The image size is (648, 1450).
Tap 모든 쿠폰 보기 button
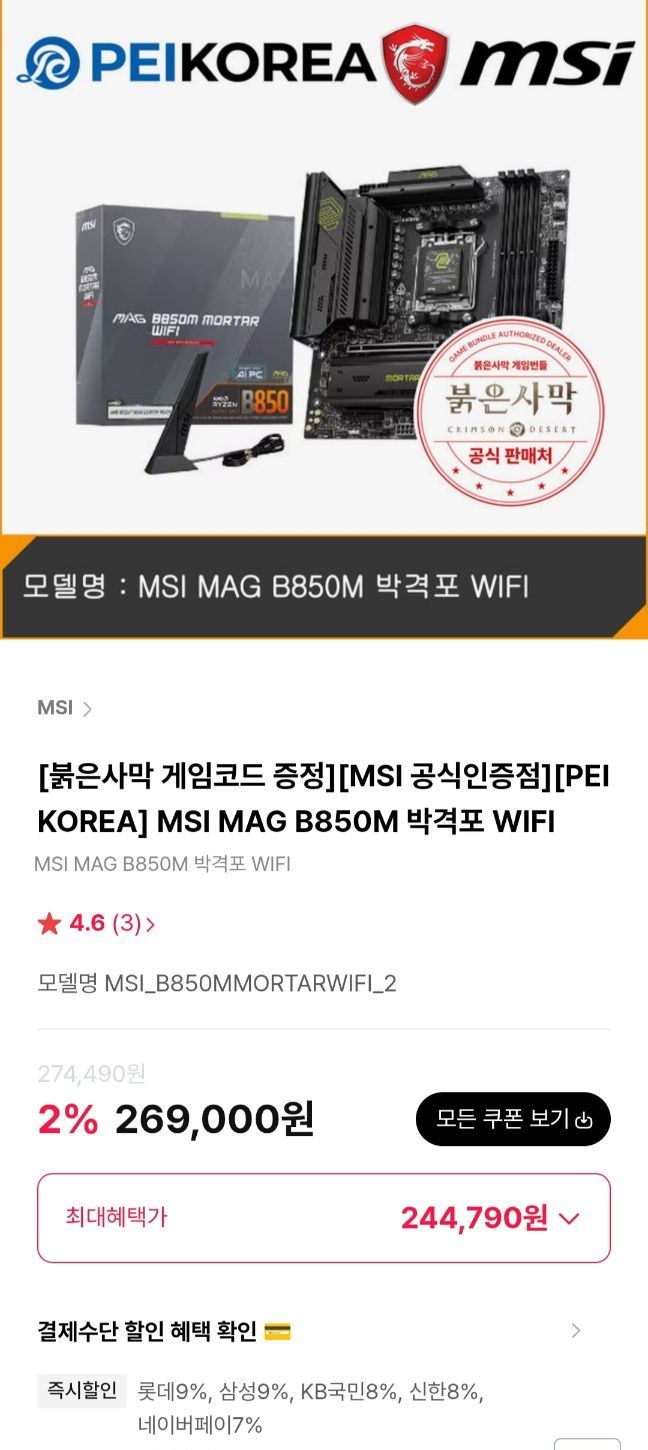[x=513, y=1119]
